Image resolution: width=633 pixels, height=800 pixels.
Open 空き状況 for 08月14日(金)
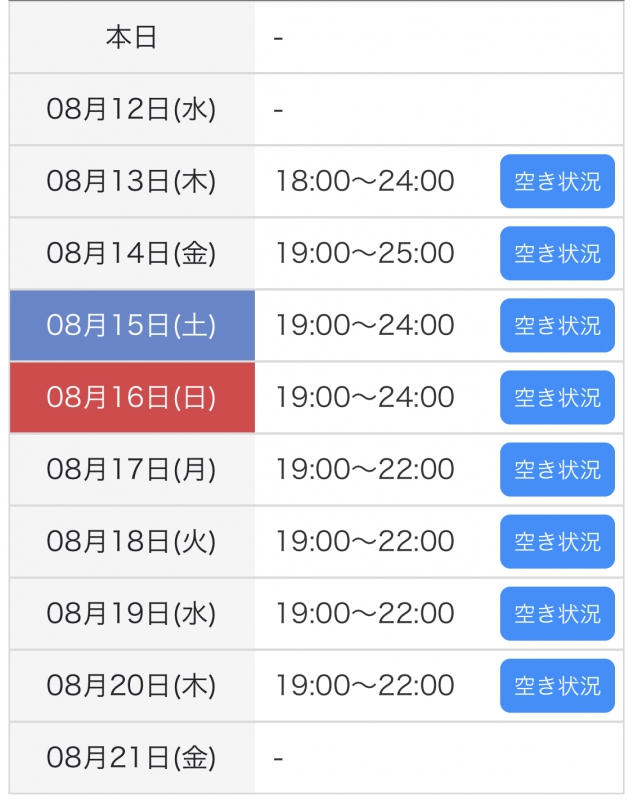pos(557,254)
